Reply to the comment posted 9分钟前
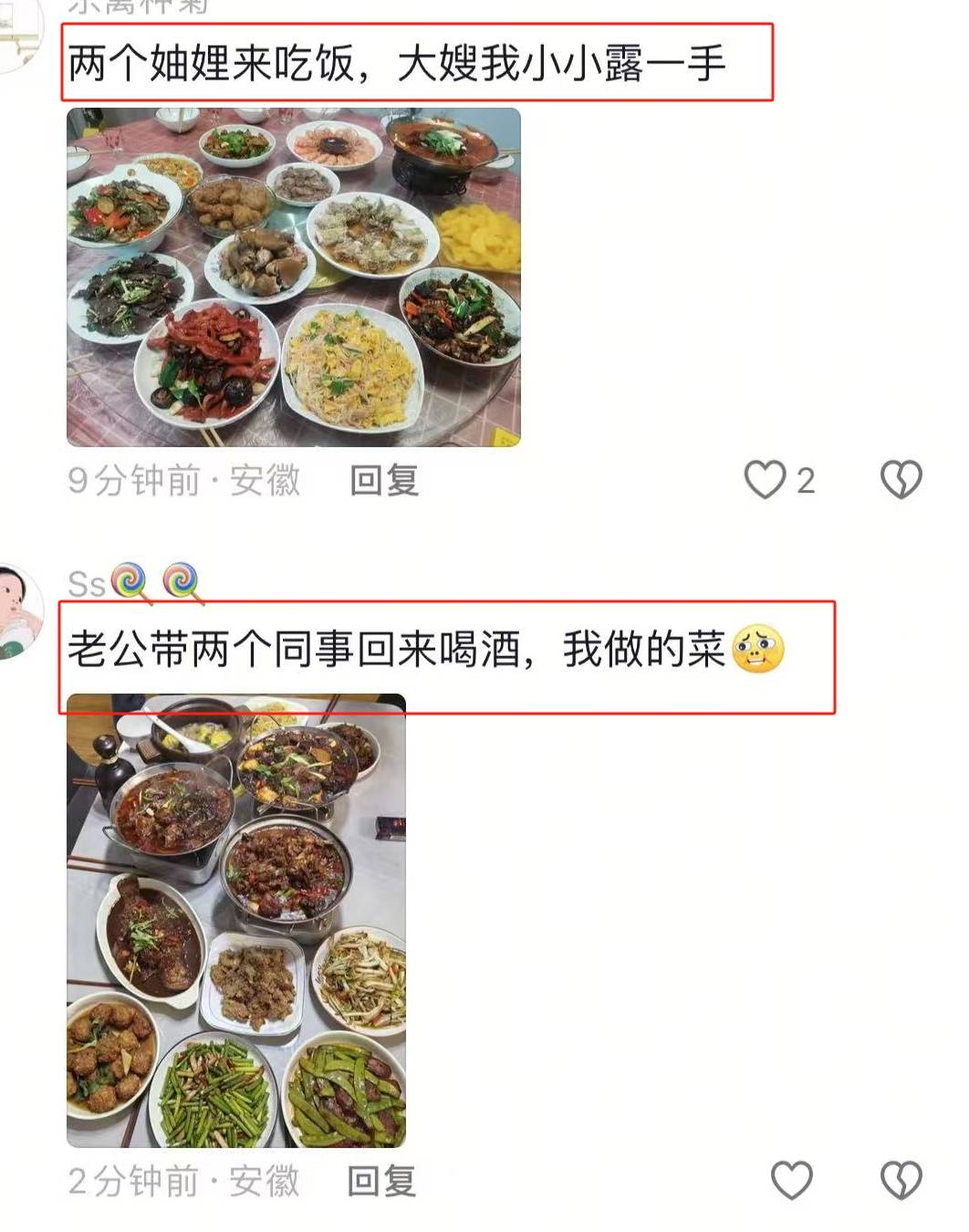Viewport: 969px width, 1232px height. [x=384, y=480]
